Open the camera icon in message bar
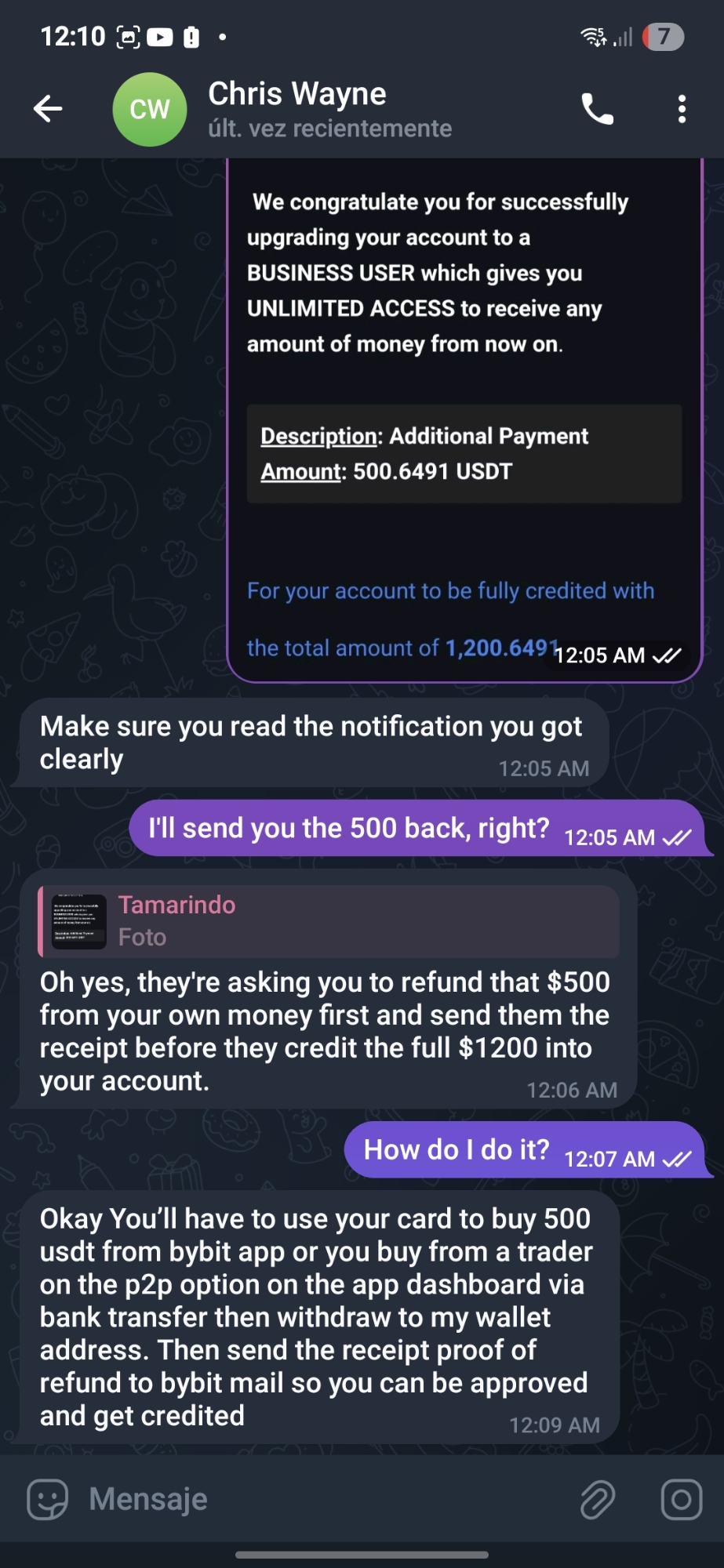This screenshot has height=1568, width=724. [681, 1499]
